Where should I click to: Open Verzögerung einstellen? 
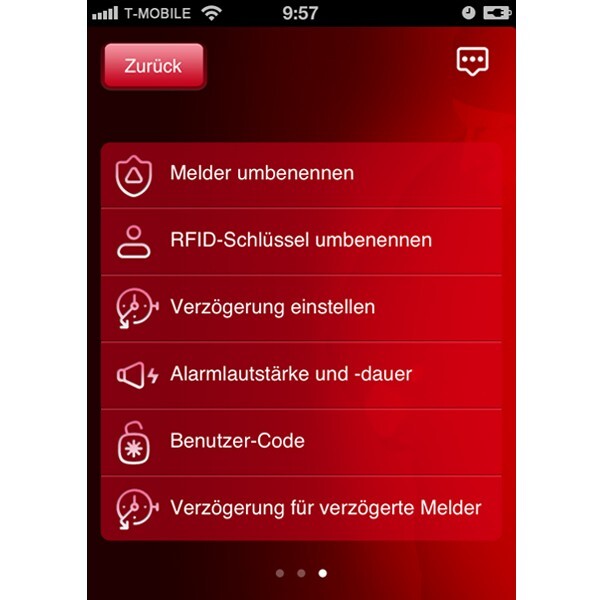point(300,307)
